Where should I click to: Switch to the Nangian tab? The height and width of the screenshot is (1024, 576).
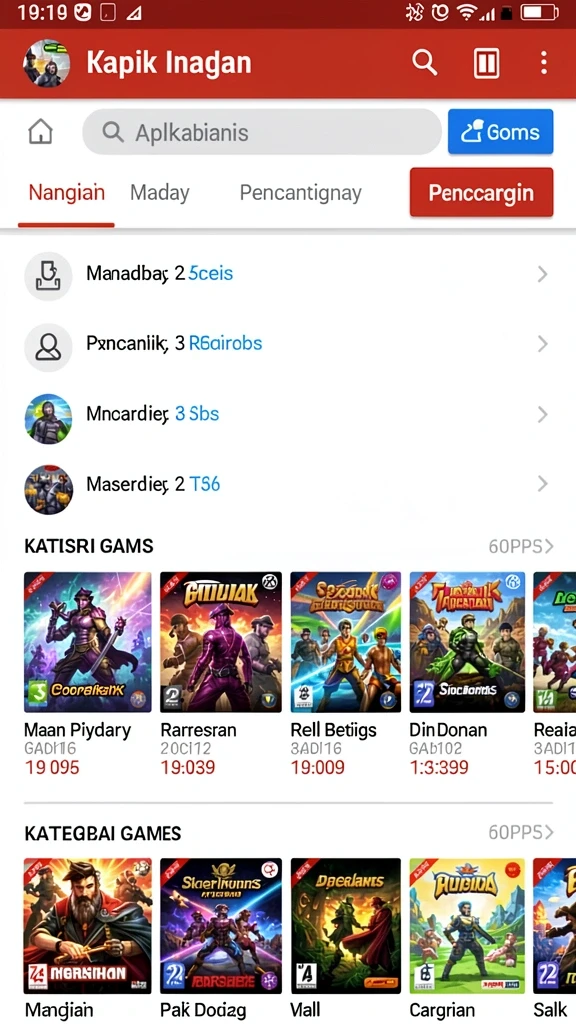[67, 193]
